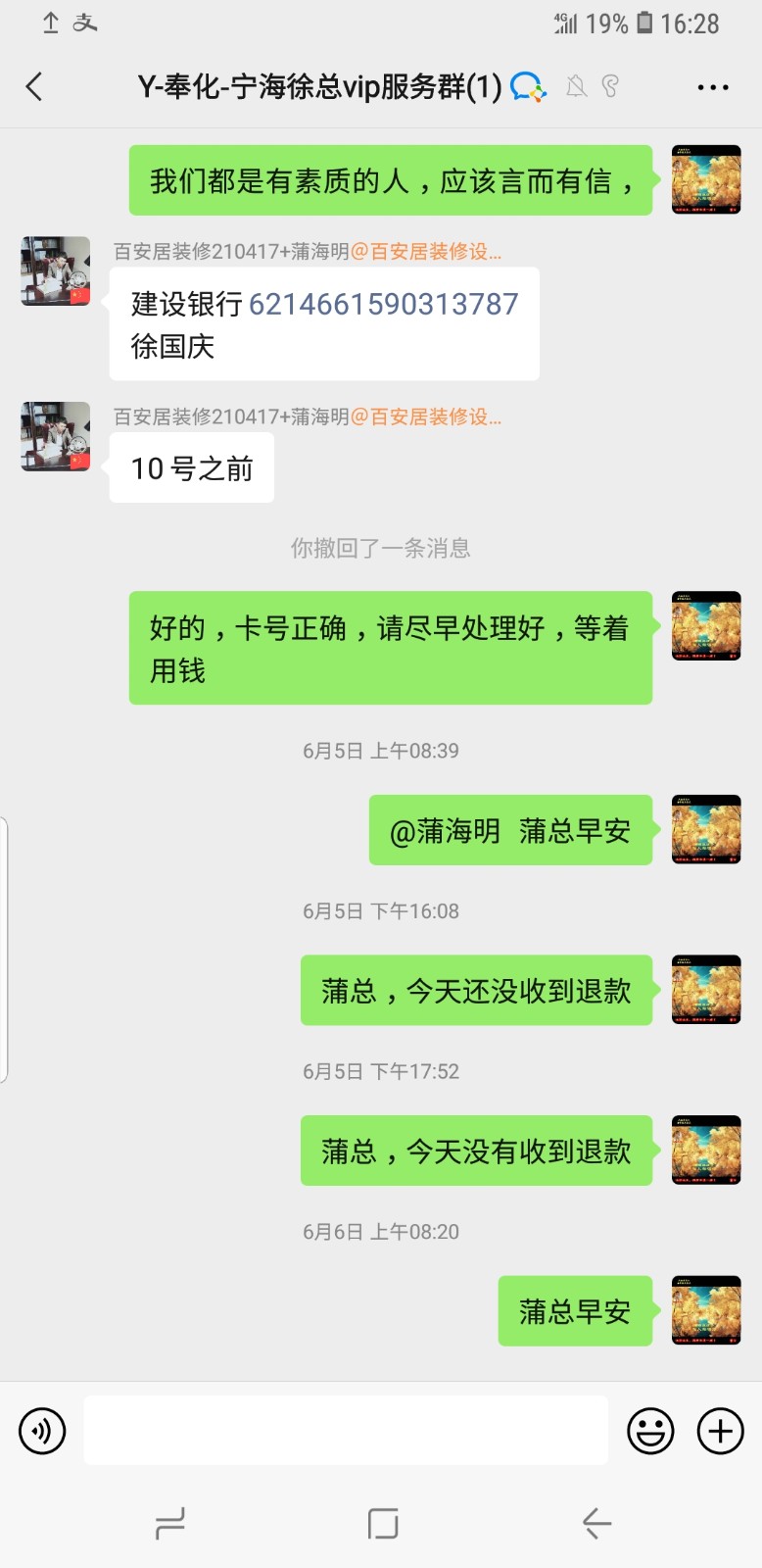Open the emoji sticker panel
The width and height of the screenshot is (762, 1568).
(x=650, y=1431)
